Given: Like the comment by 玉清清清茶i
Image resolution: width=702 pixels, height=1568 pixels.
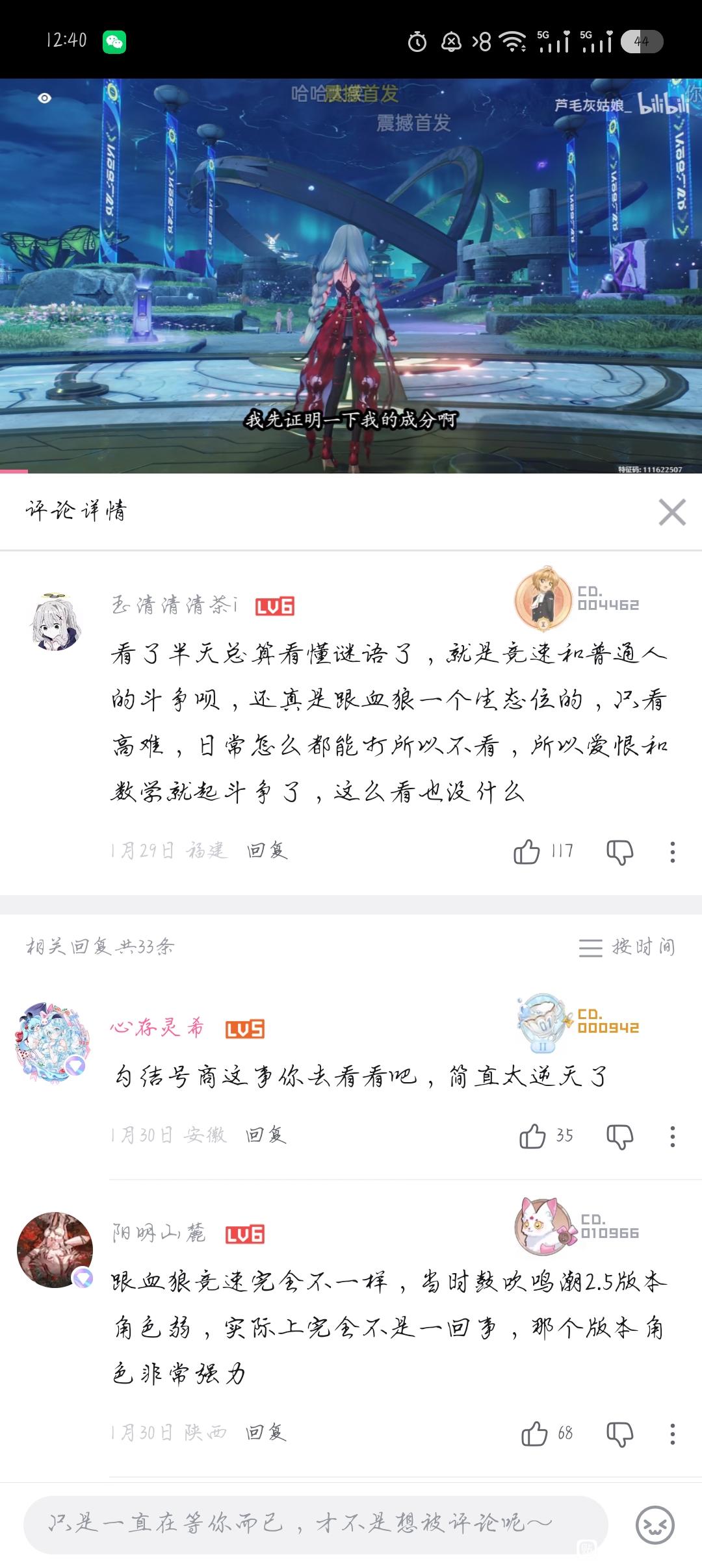Looking at the screenshot, I should pos(526,852).
